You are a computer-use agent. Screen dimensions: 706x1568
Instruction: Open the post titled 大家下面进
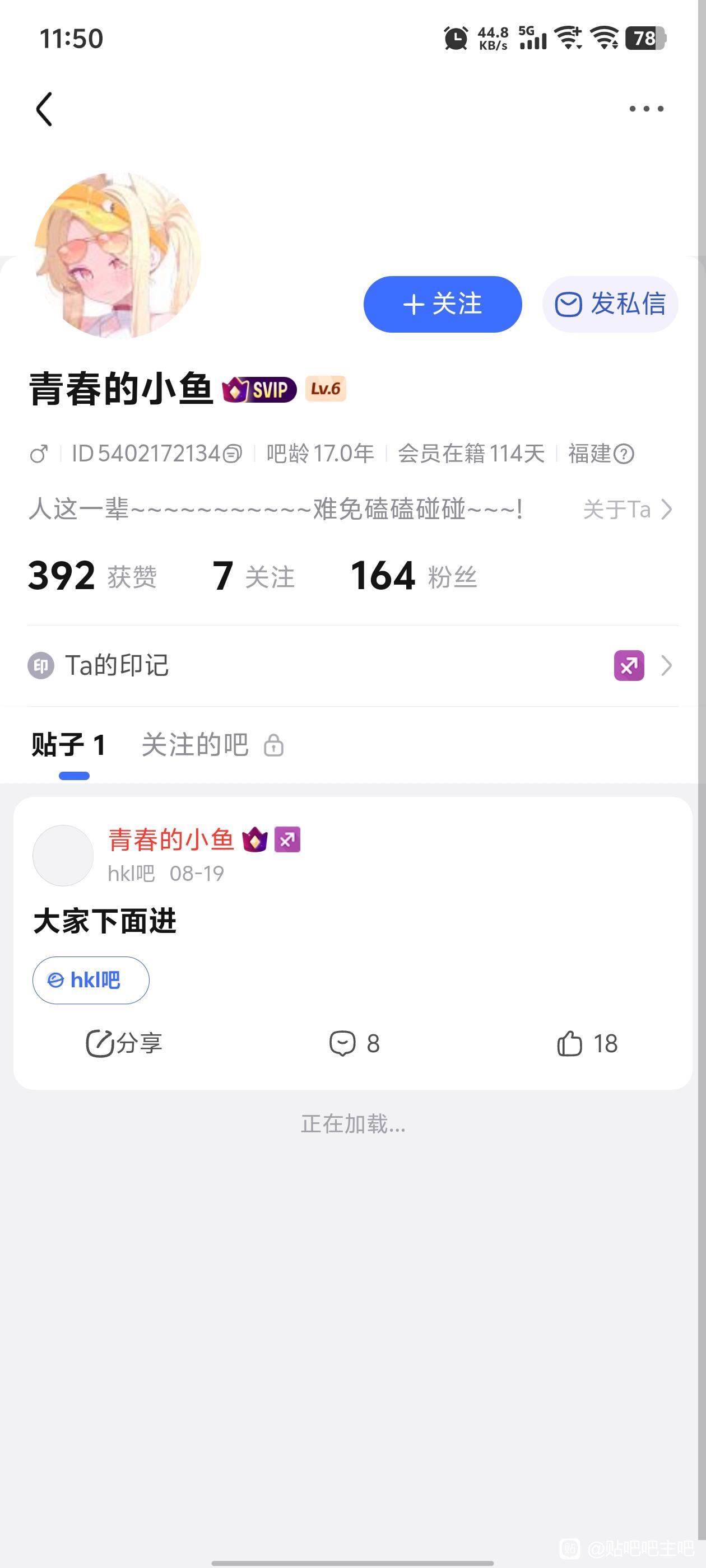pos(105,921)
